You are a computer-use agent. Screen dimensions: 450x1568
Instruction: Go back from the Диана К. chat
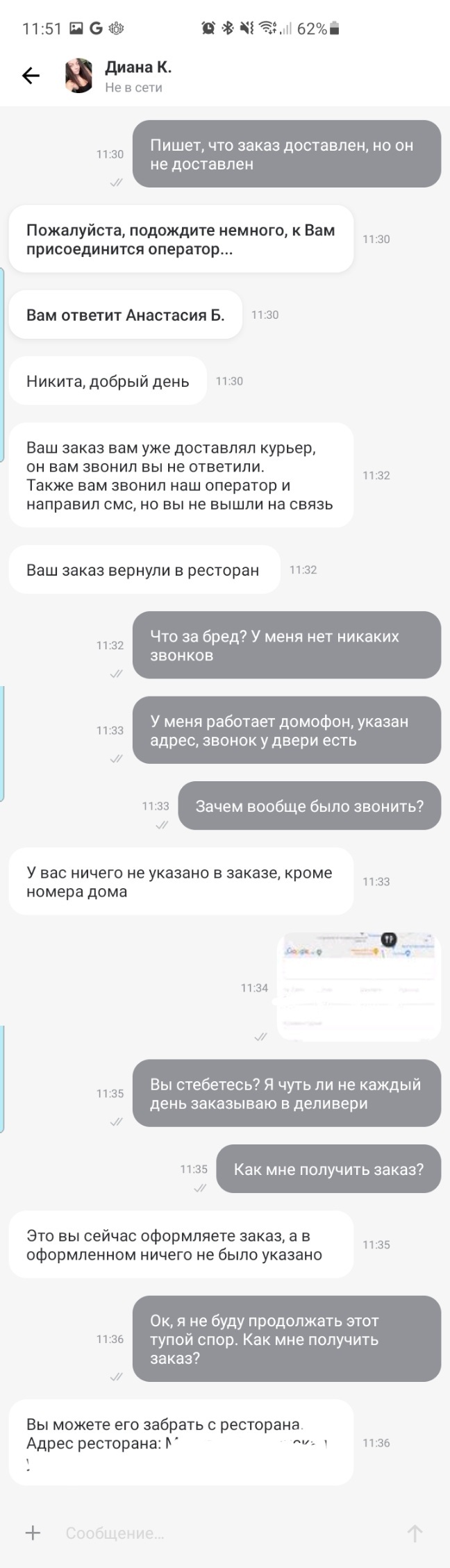31,76
